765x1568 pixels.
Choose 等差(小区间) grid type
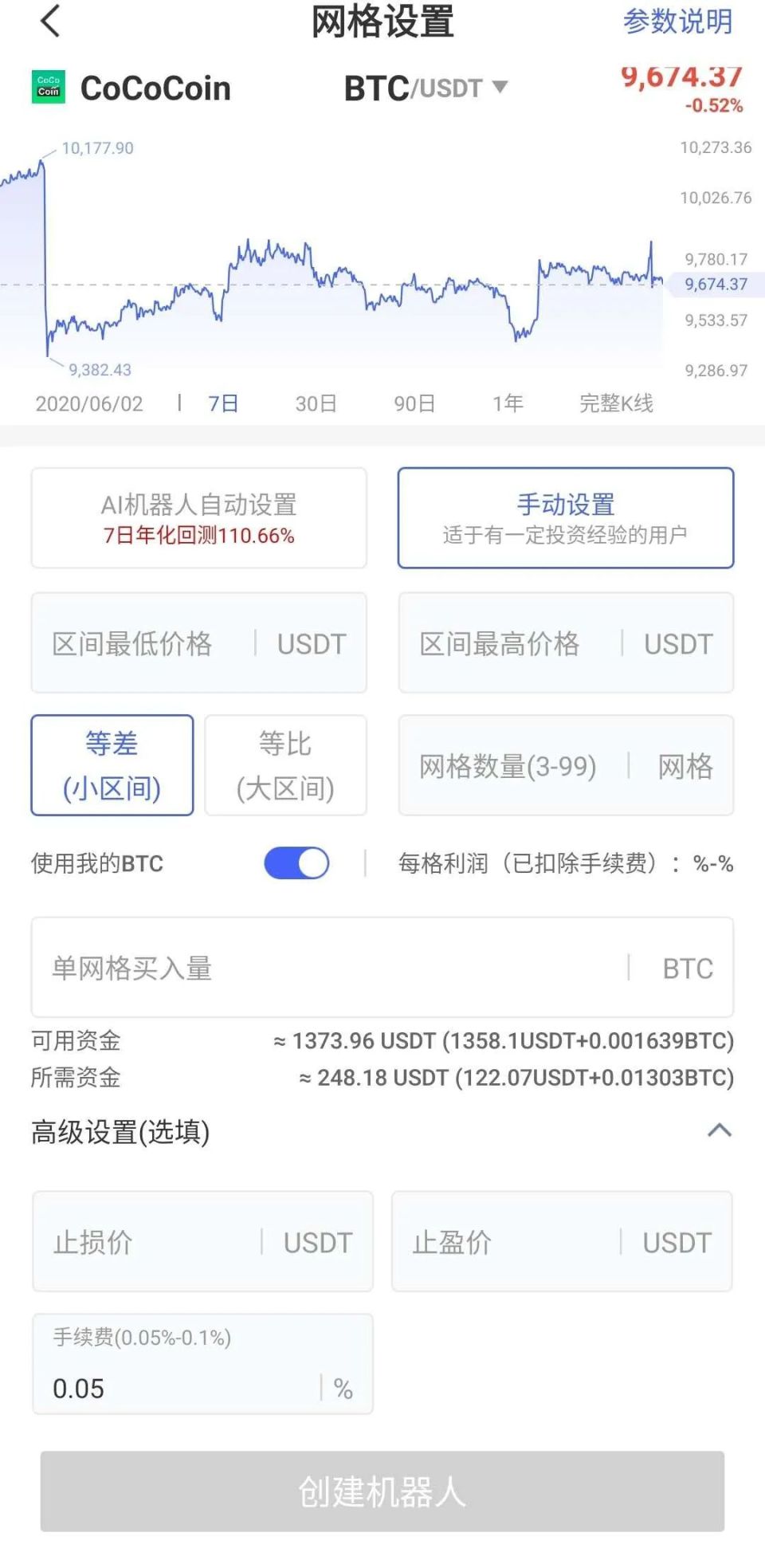point(112,765)
